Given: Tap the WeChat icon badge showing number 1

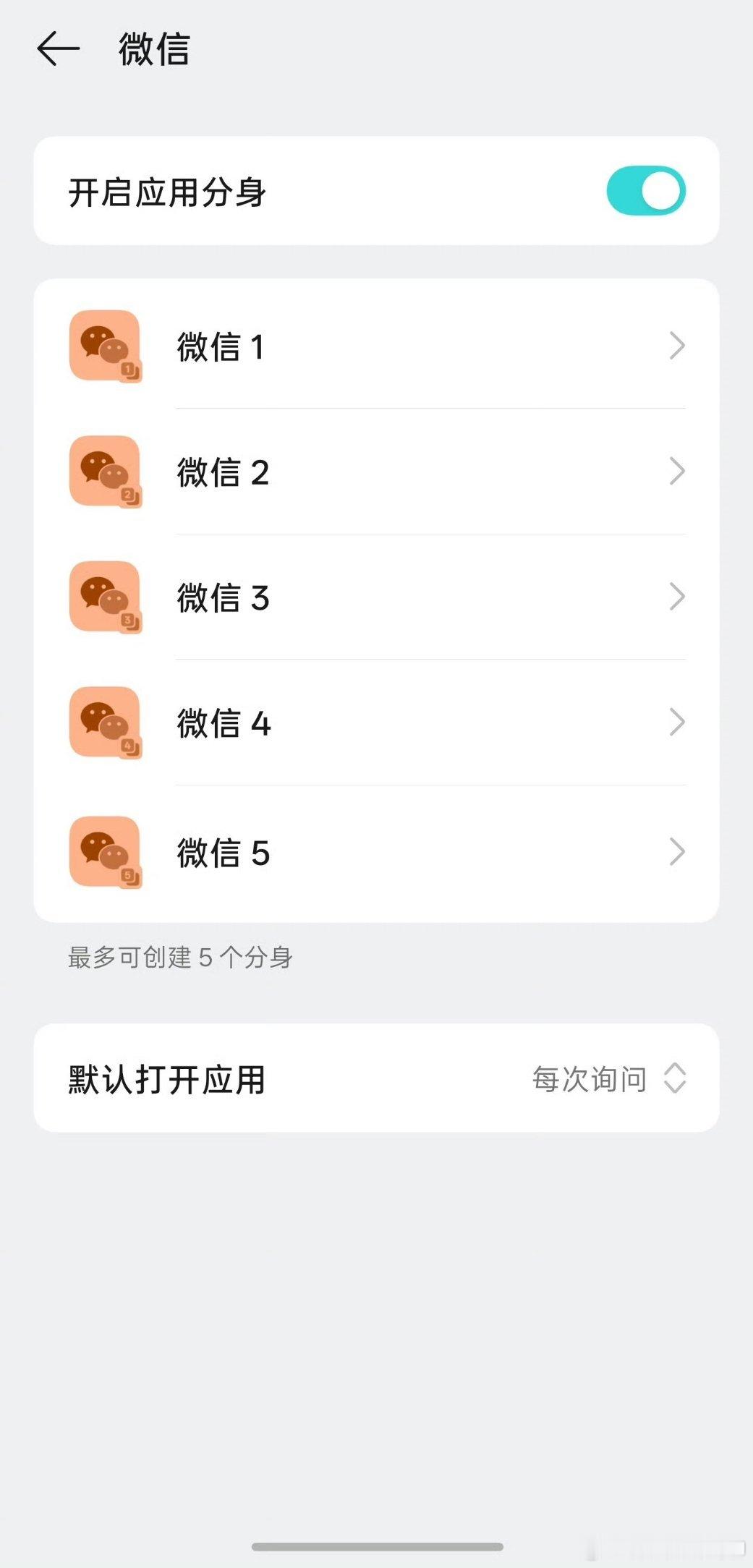Looking at the screenshot, I should pyautogui.click(x=128, y=370).
